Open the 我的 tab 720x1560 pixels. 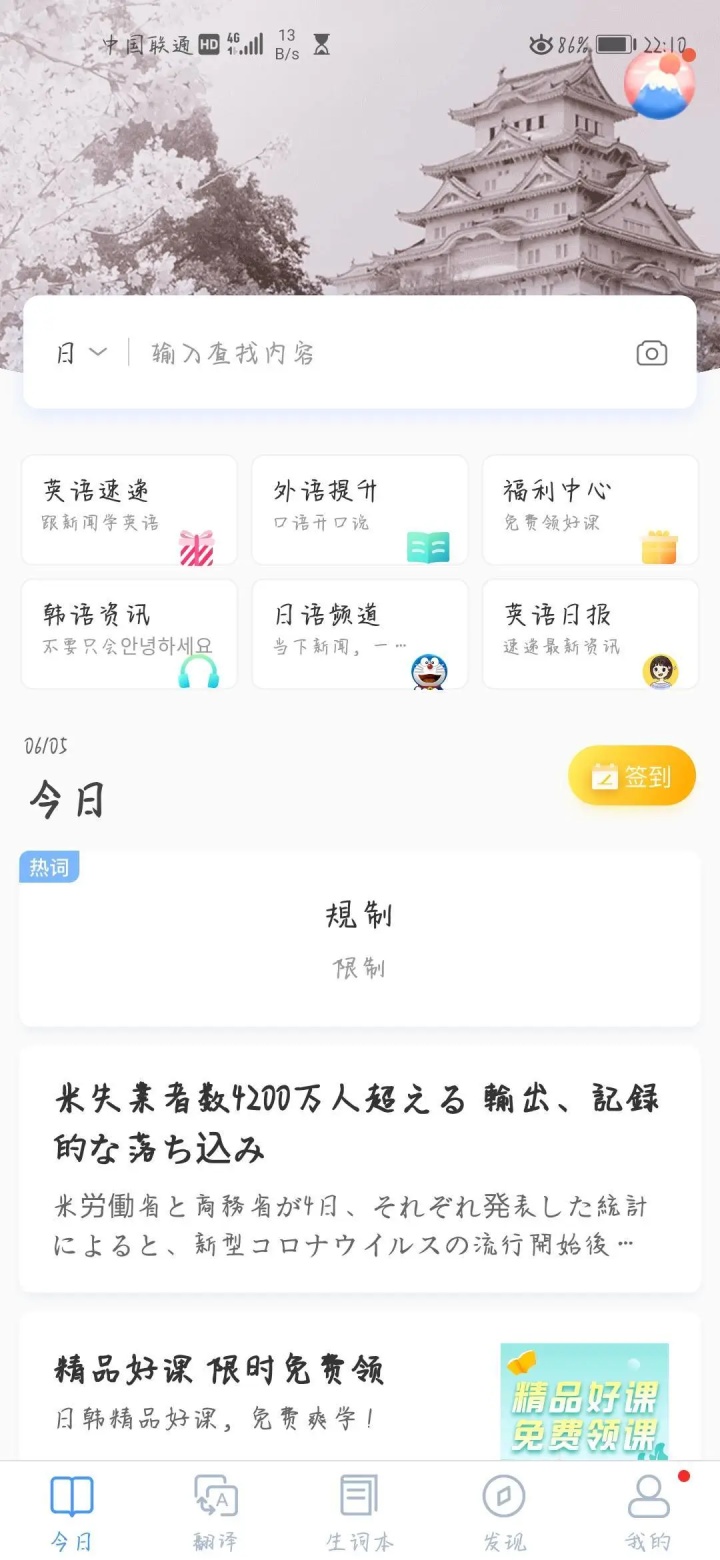648,1512
